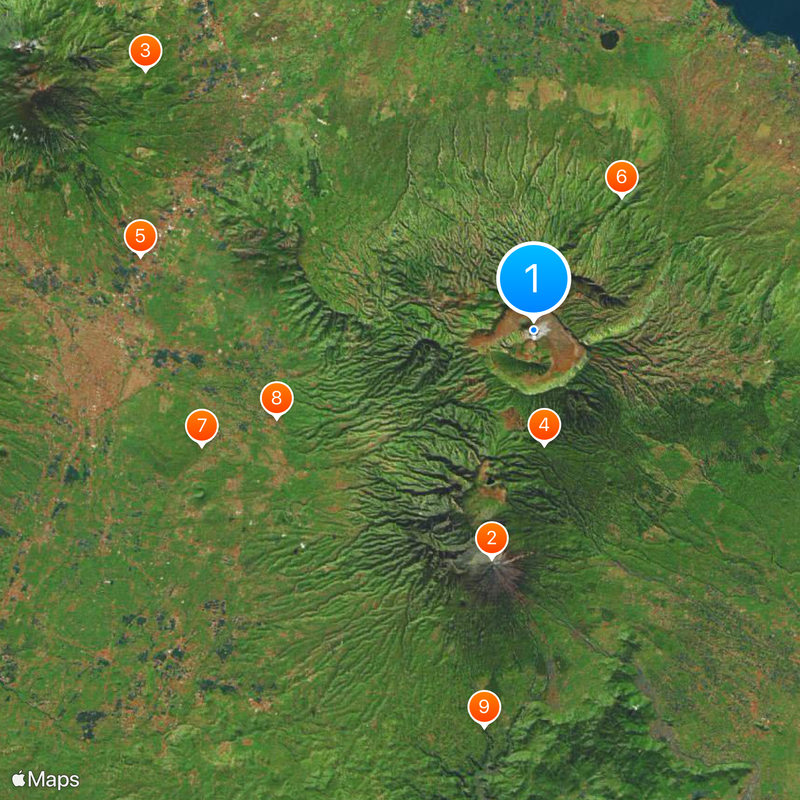Viewport: 800px width, 800px height.
Task: Select map pin number 4
Action: [x=544, y=425]
